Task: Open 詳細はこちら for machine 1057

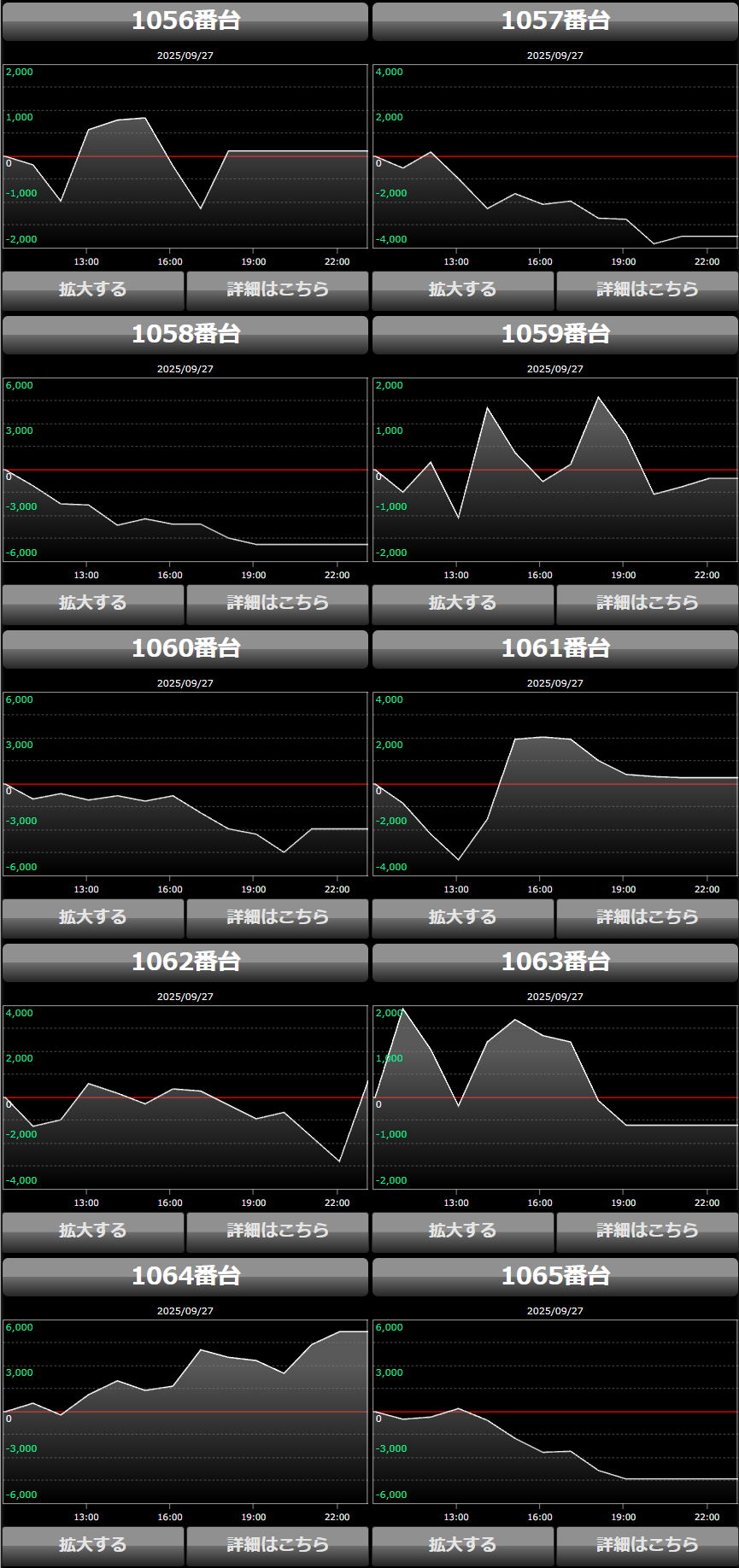Action: (x=648, y=290)
